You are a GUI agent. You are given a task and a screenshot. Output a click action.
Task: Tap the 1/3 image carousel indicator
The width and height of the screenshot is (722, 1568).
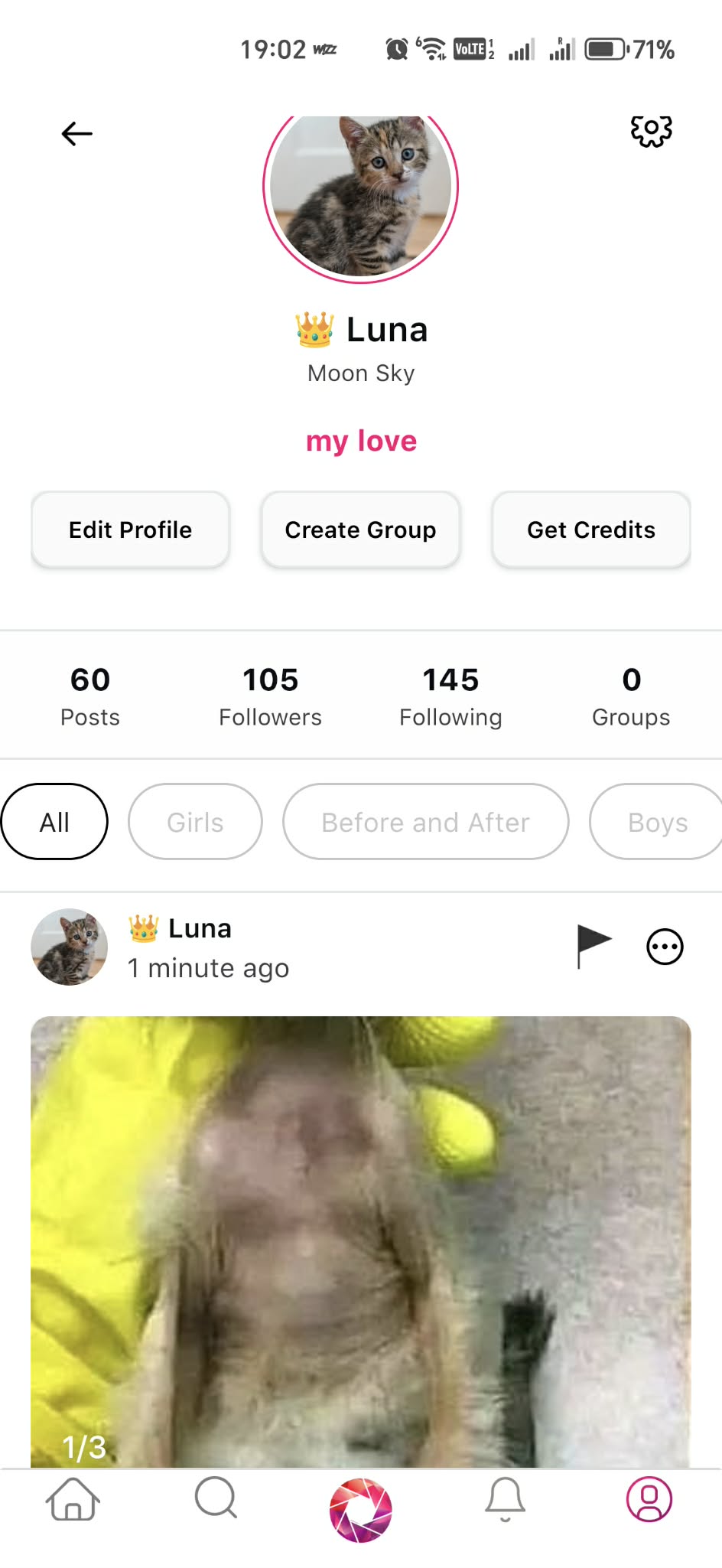point(84,1447)
